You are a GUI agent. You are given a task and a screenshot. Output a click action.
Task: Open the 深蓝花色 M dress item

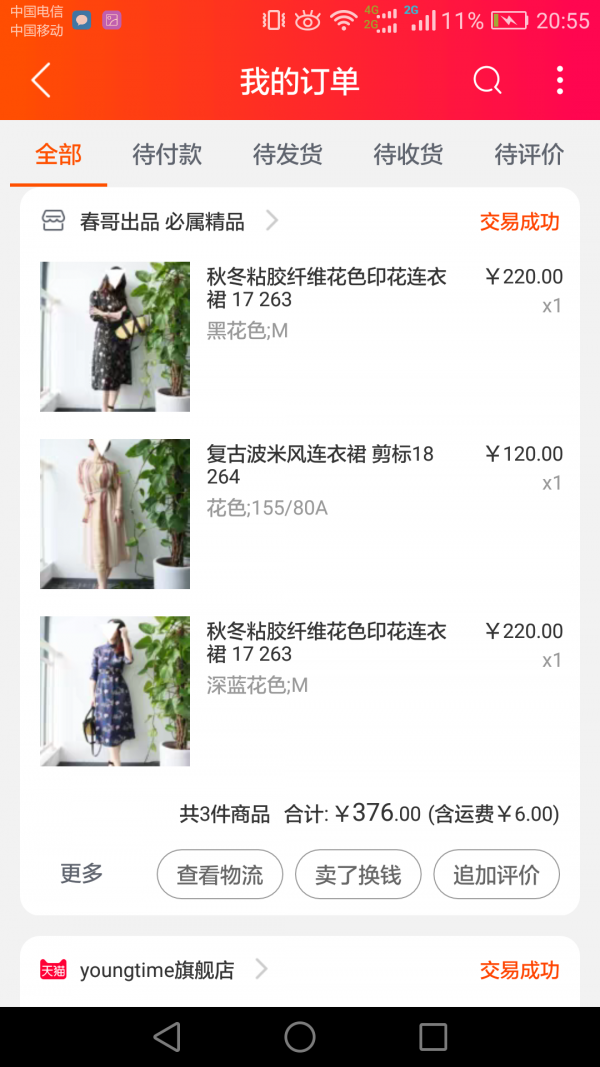(301, 691)
